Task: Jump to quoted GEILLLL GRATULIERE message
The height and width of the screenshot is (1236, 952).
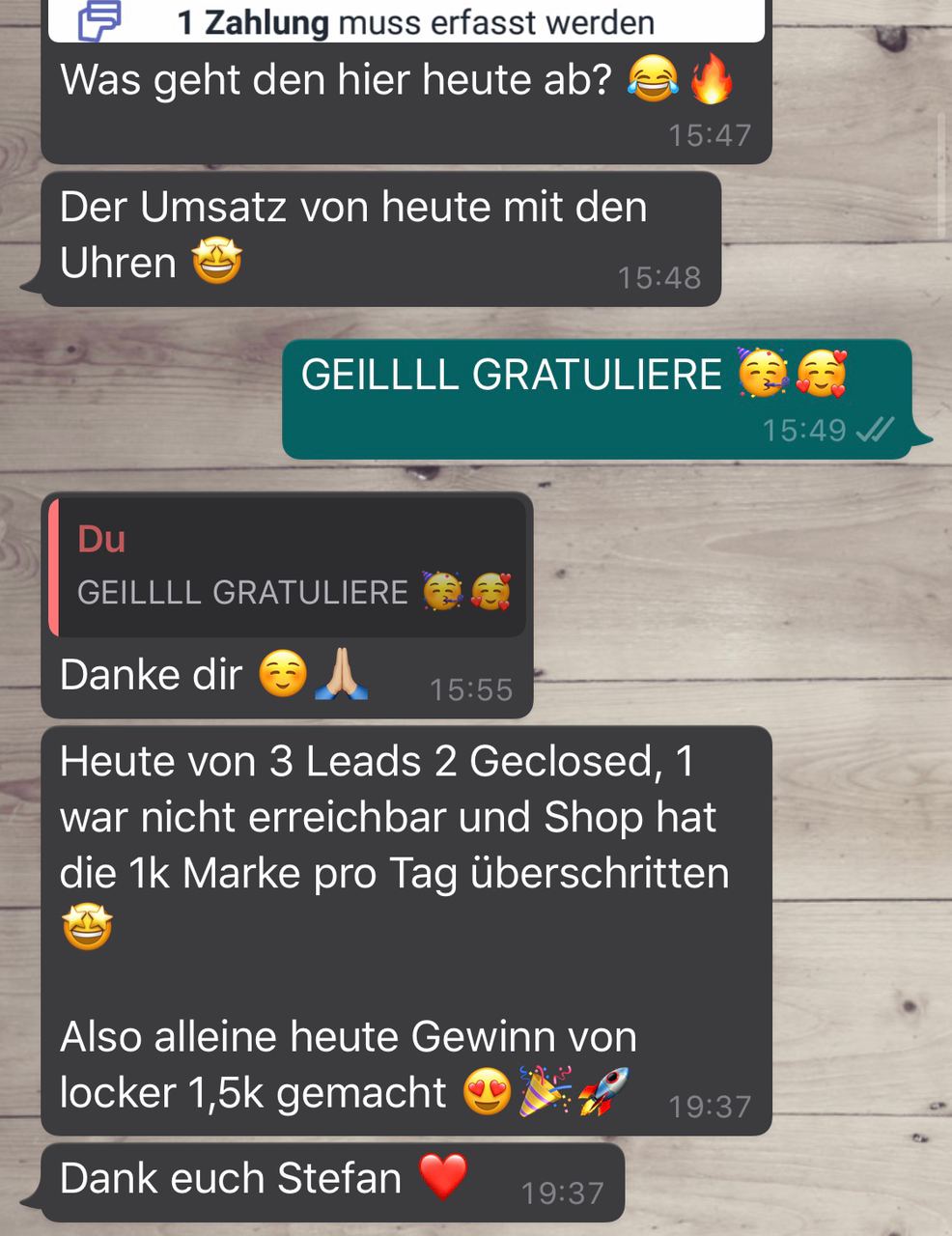Action: tap(288, 568)
